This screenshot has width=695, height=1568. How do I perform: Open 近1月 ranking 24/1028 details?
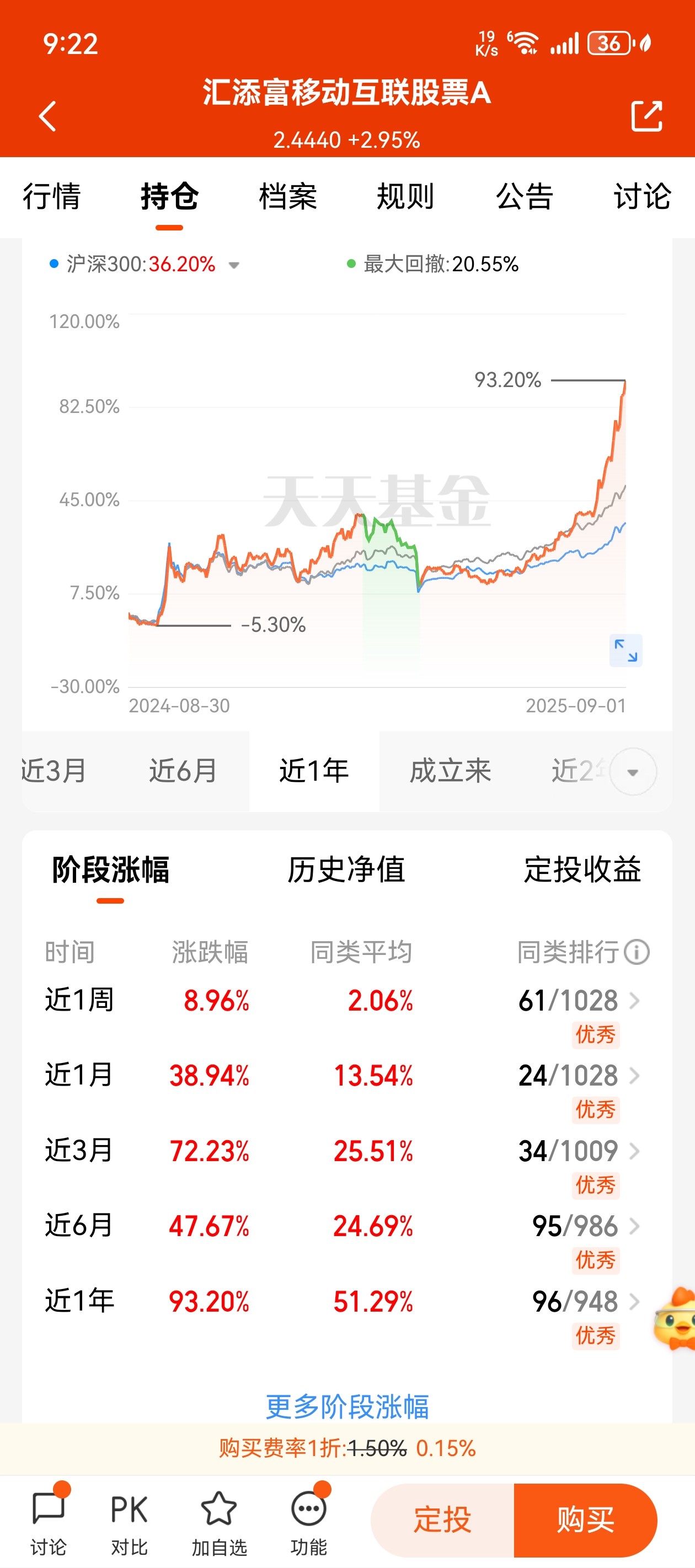(579, 1076)
